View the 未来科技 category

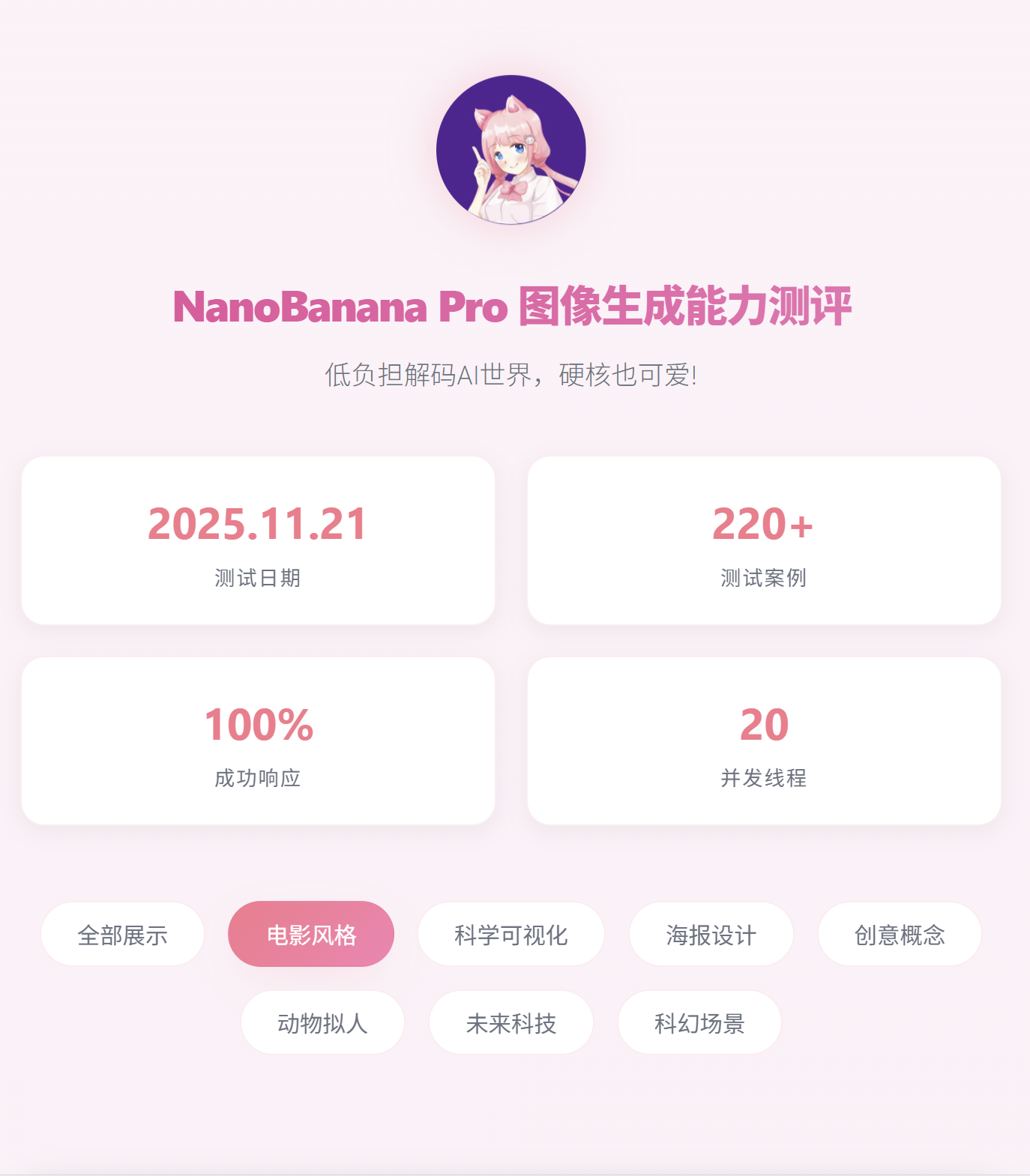(511, 1023)
